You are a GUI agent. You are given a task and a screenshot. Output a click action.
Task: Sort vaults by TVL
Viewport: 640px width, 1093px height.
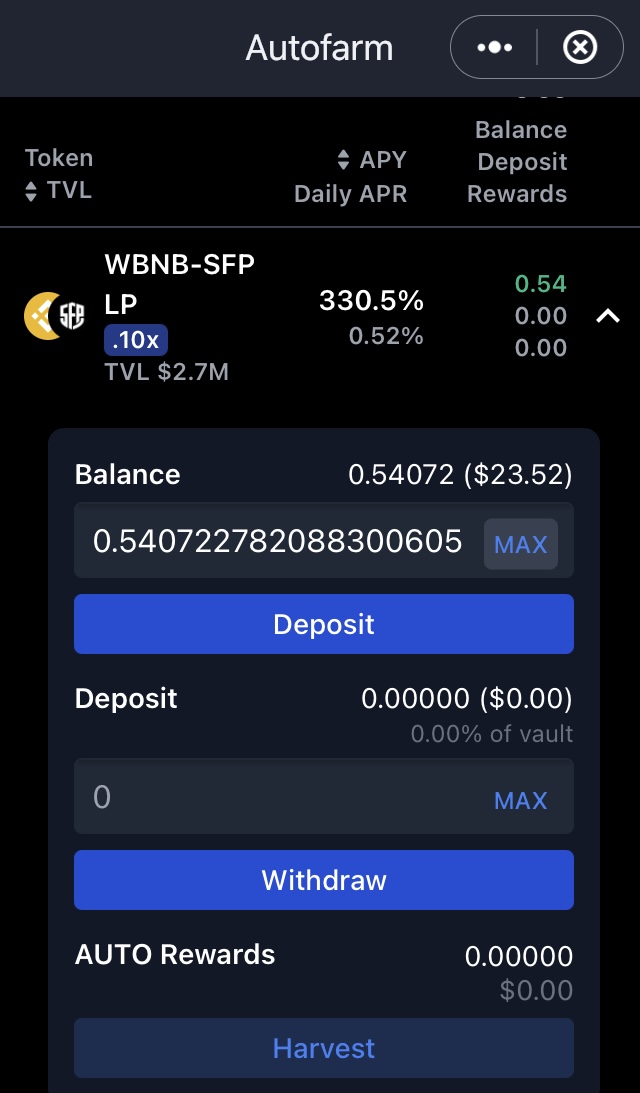(x=59, y=190)
